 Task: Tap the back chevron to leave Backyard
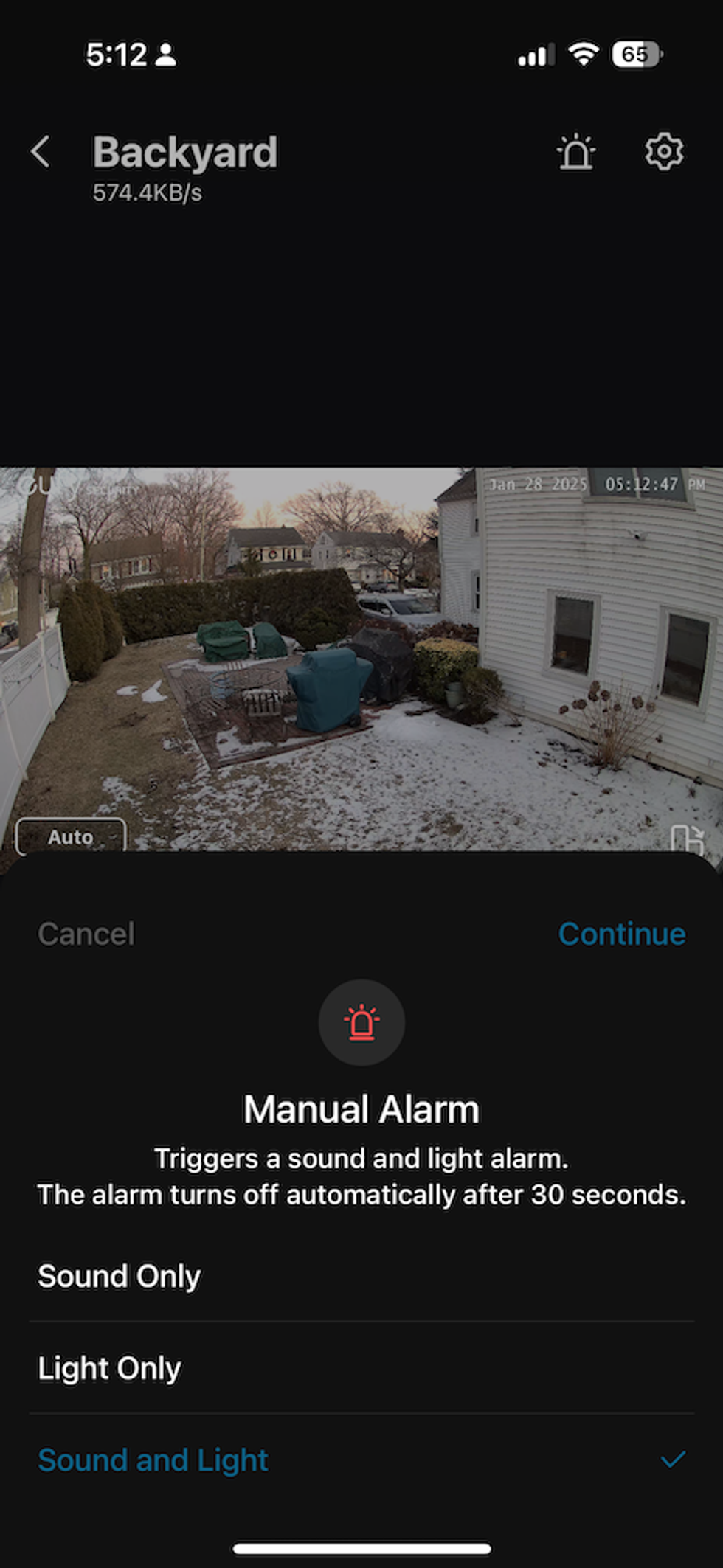click(x=41, y=153)
